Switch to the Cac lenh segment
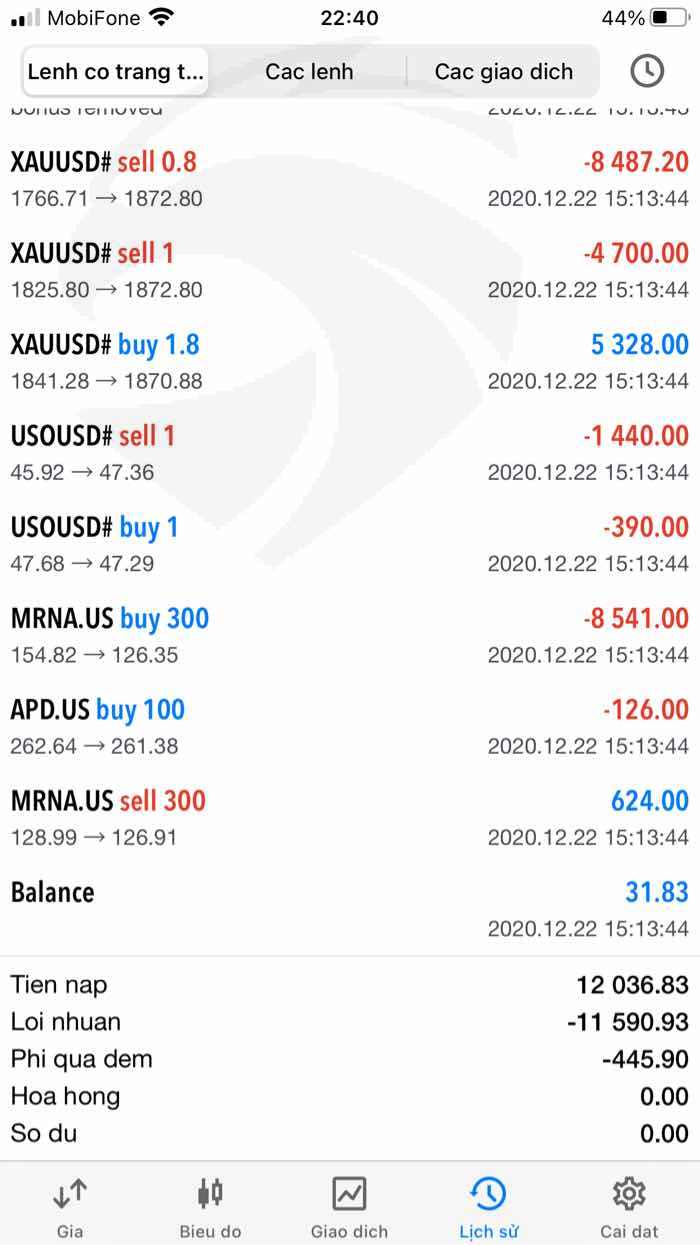Image resolution: width=700 pixels, height=1245 pixels. [x=309, y=71]
